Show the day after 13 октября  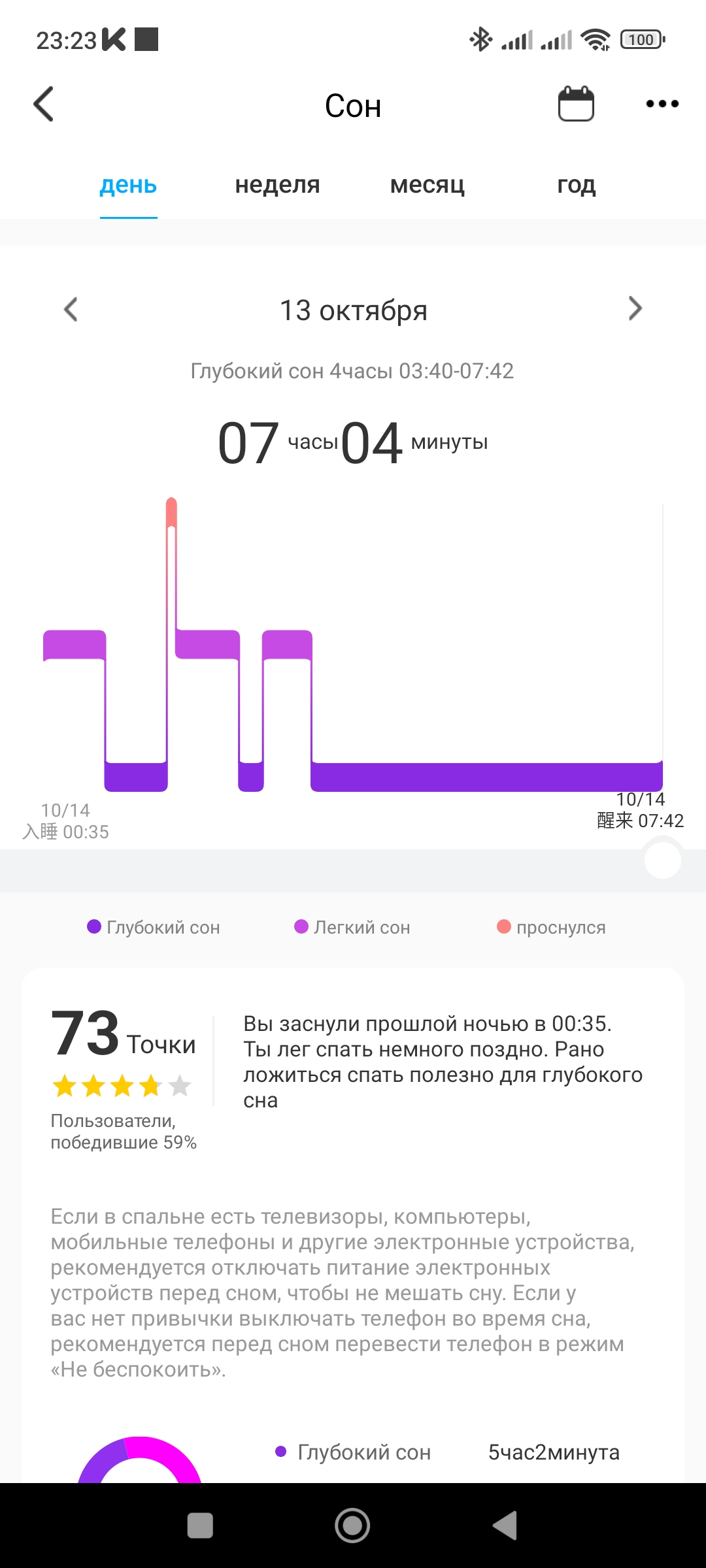(635, 309)
